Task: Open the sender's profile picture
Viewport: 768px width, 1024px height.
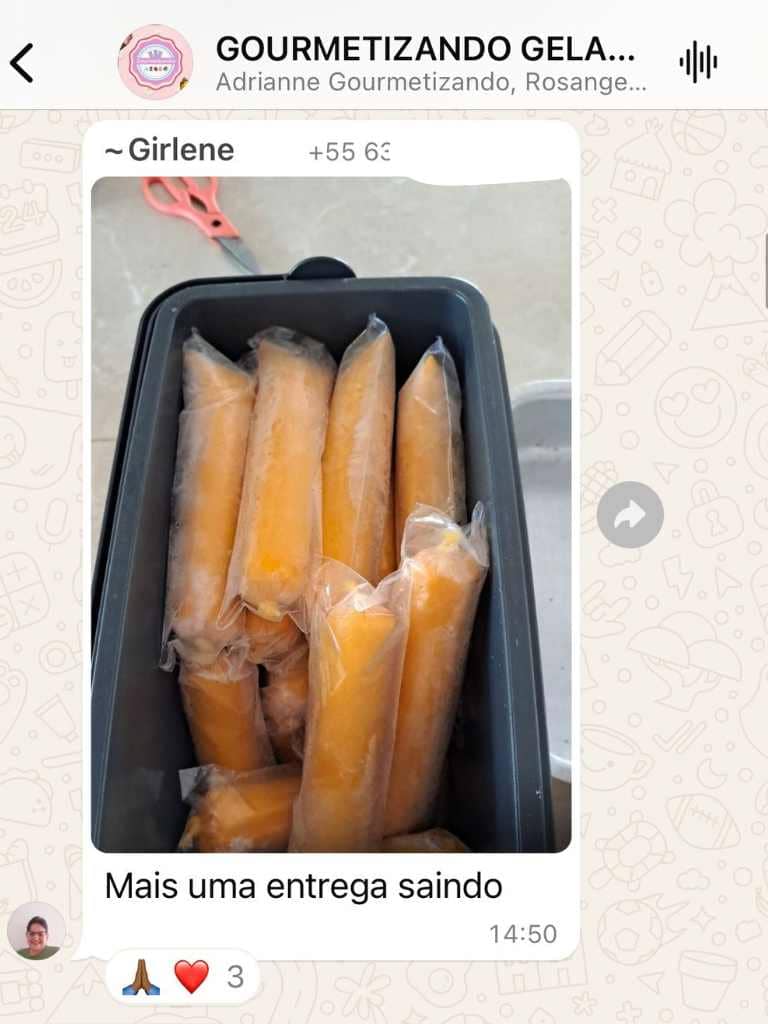Action: (x=36, y=931)
